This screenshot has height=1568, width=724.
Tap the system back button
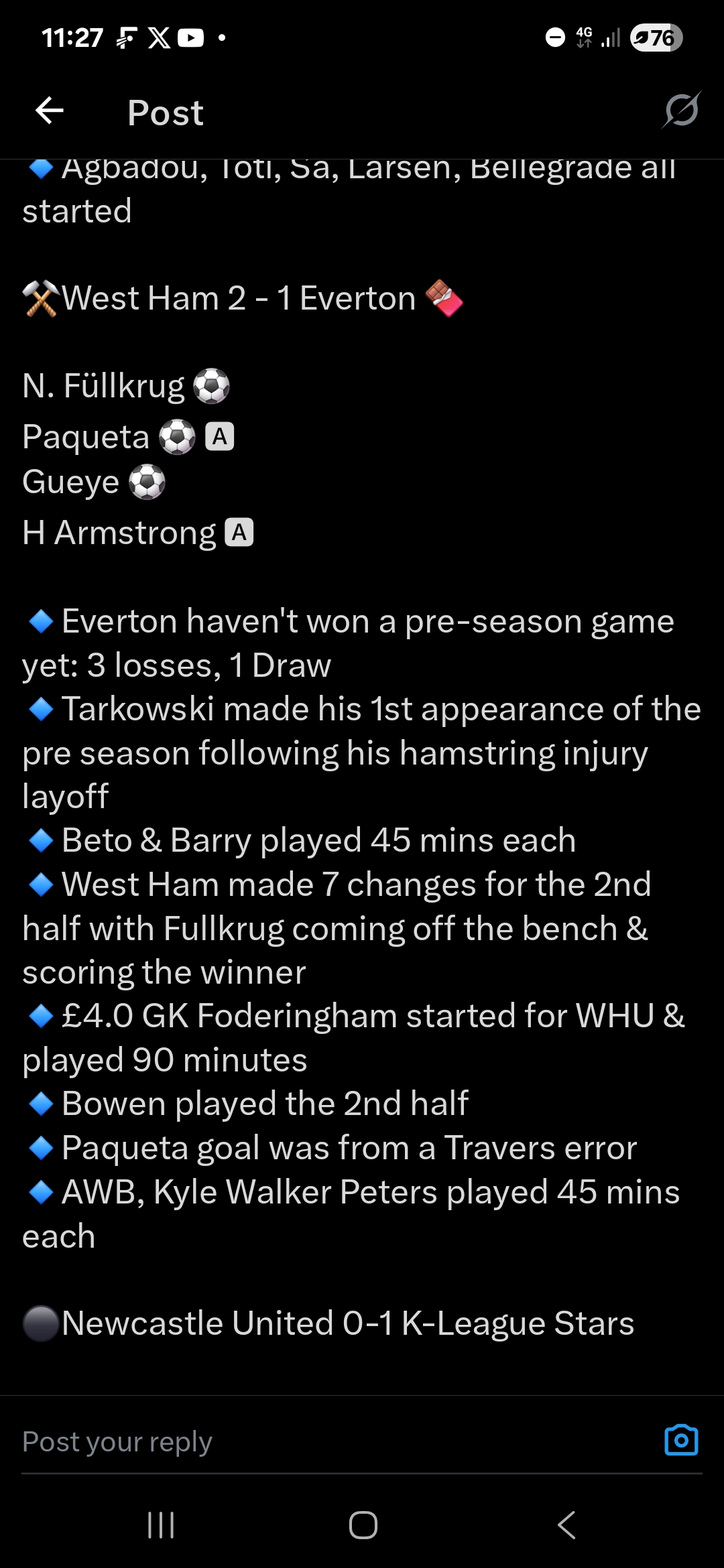tap(566, 1525)
